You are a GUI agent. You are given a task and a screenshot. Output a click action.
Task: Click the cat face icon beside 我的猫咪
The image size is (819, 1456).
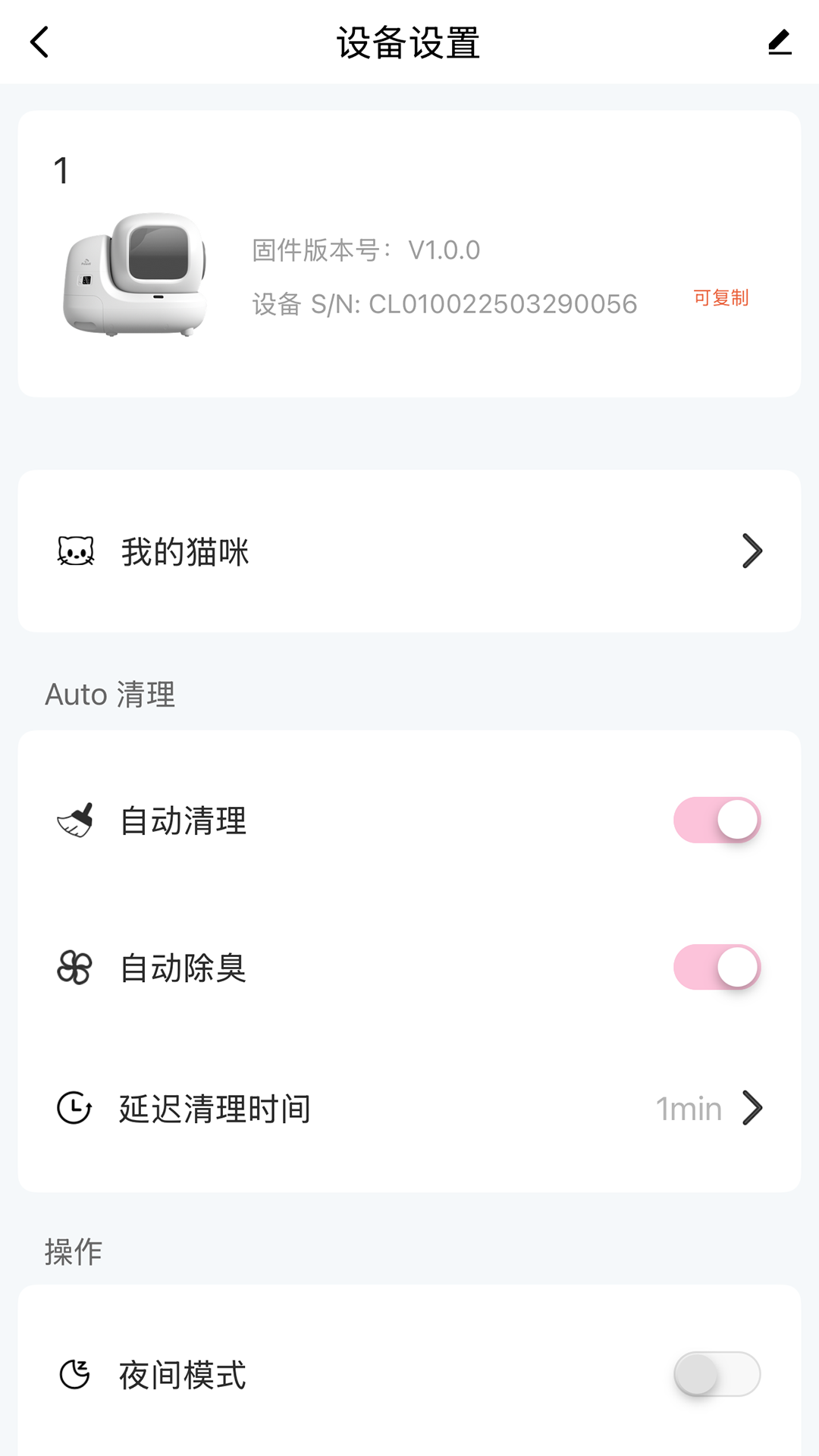(74, 551)
